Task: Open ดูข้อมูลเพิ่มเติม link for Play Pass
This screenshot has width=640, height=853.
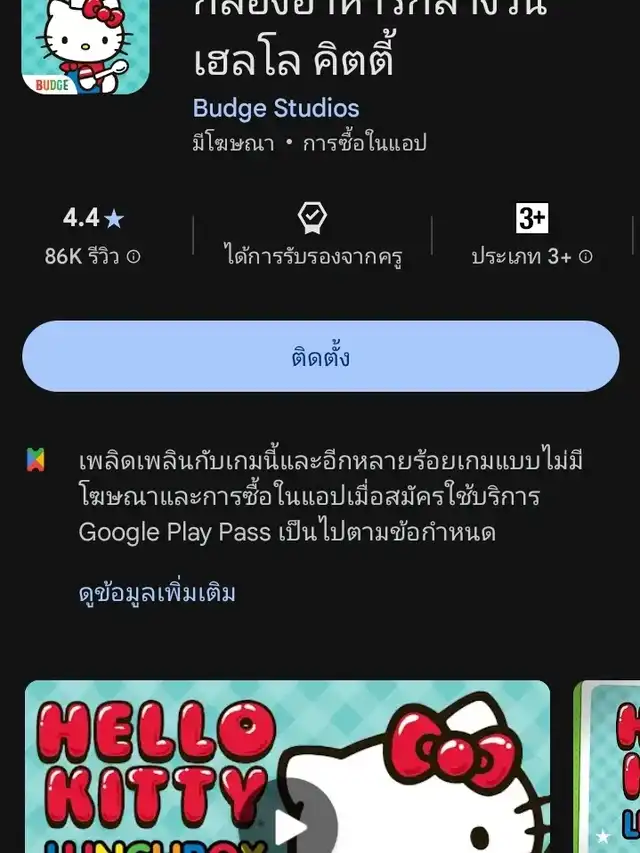Action: 157,593
